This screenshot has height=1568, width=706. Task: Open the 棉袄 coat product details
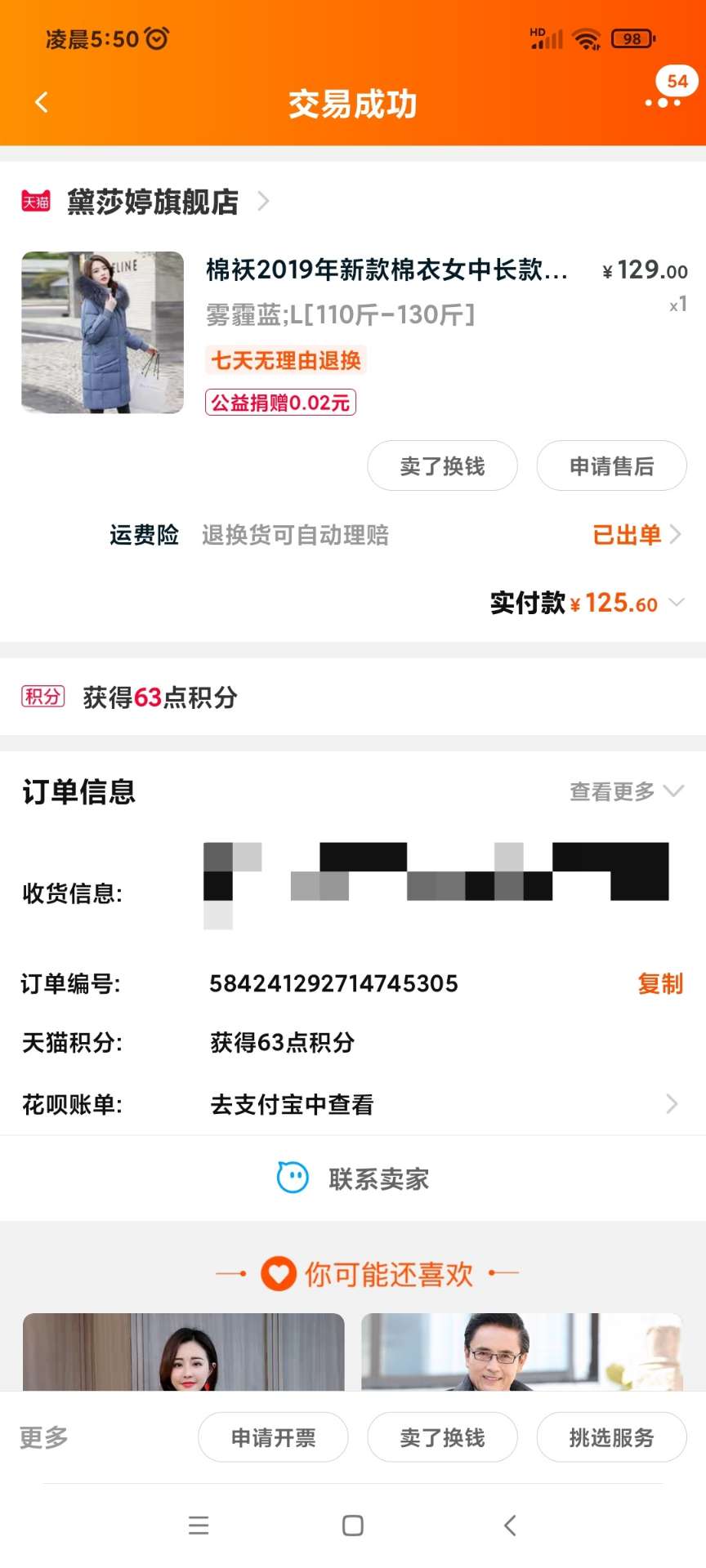pyautogui.click(x=386, y=269)
